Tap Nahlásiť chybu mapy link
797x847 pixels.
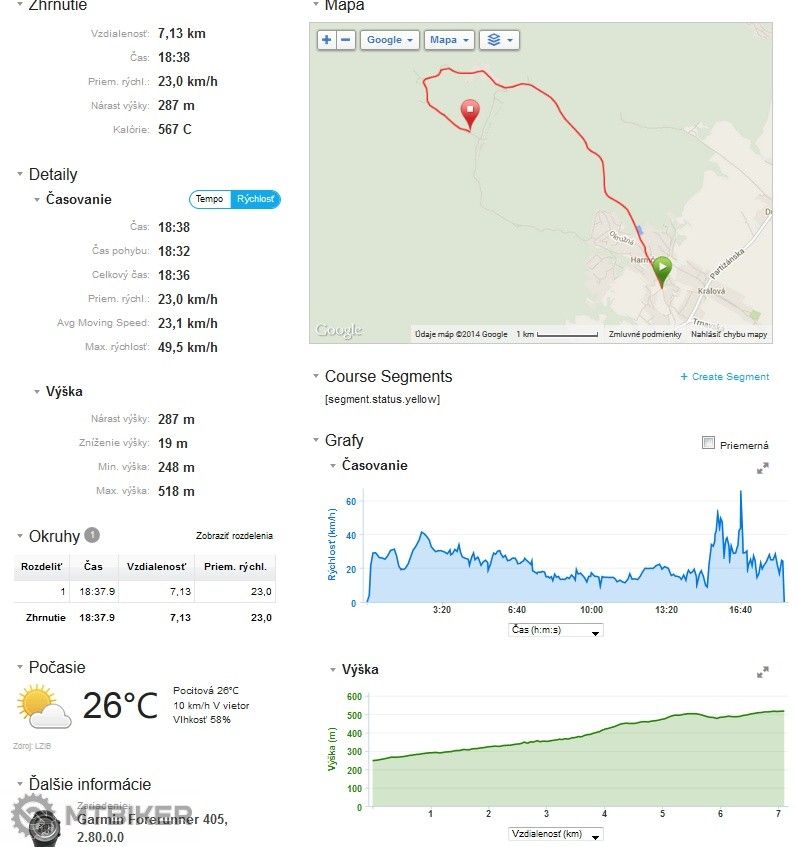coord(729,334)
